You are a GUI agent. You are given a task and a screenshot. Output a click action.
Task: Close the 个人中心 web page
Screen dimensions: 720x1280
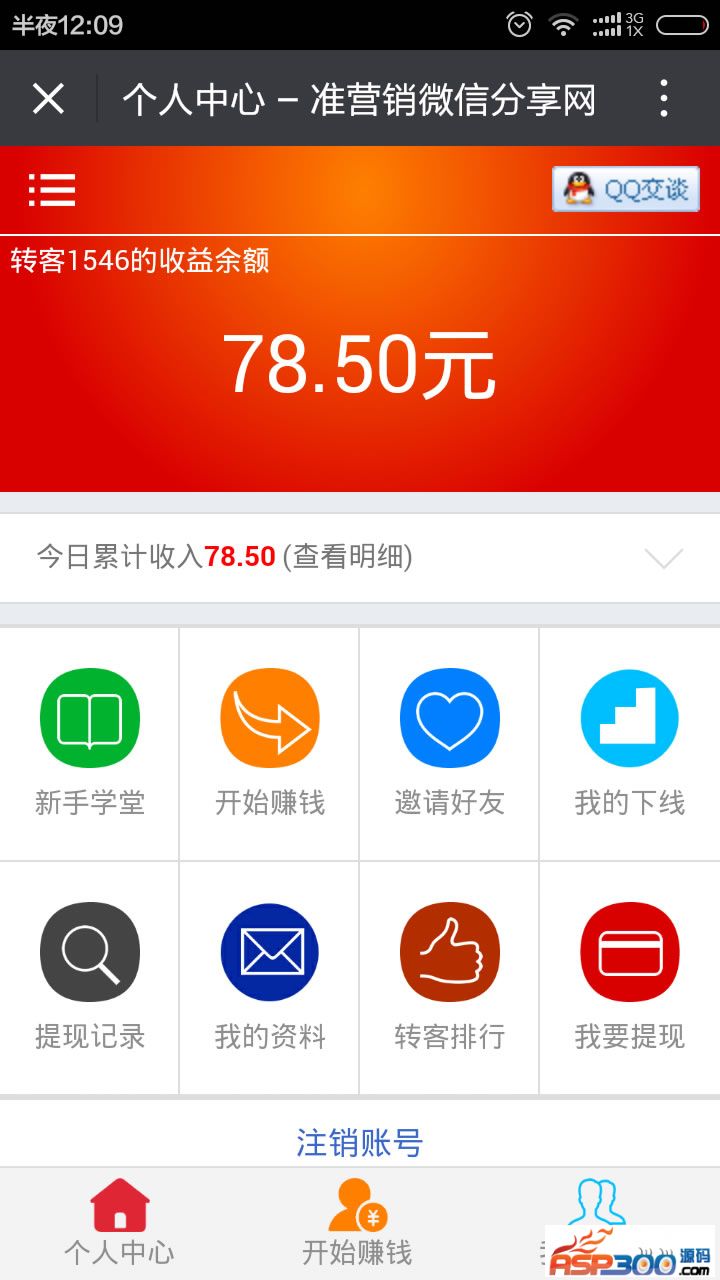[48, 99]
